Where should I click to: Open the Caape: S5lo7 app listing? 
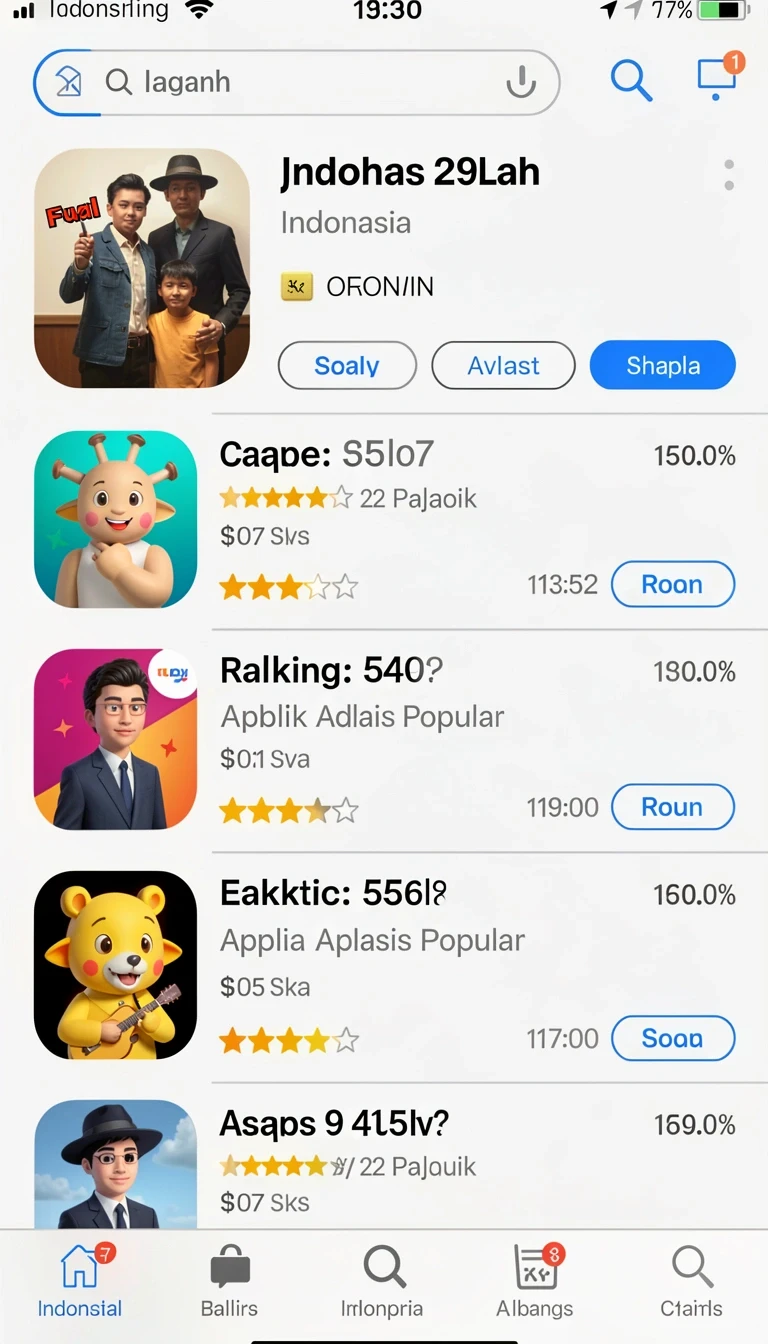click(x=384, y=520)
